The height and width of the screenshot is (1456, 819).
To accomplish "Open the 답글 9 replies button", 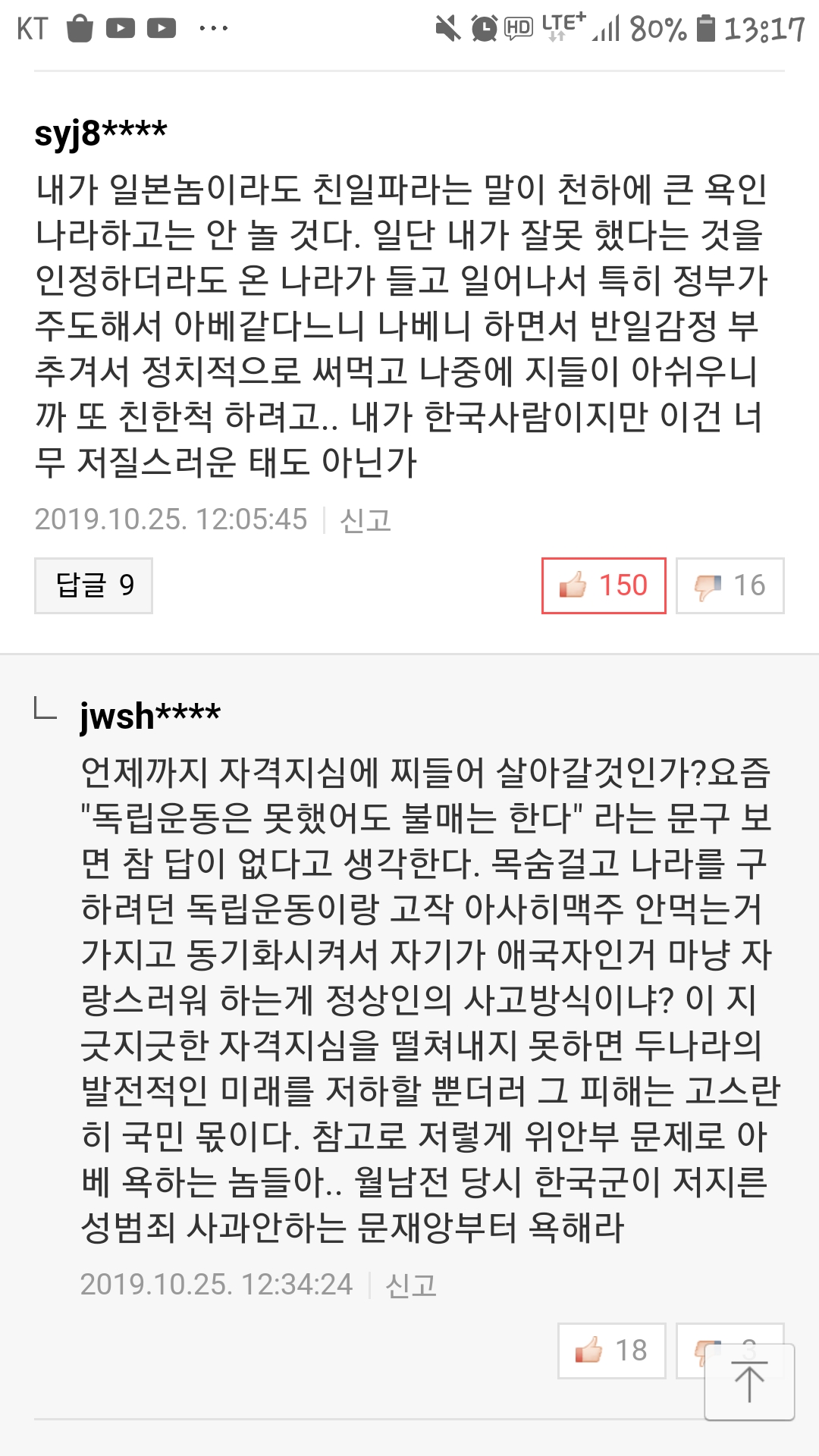I will (x=93, y=585).
